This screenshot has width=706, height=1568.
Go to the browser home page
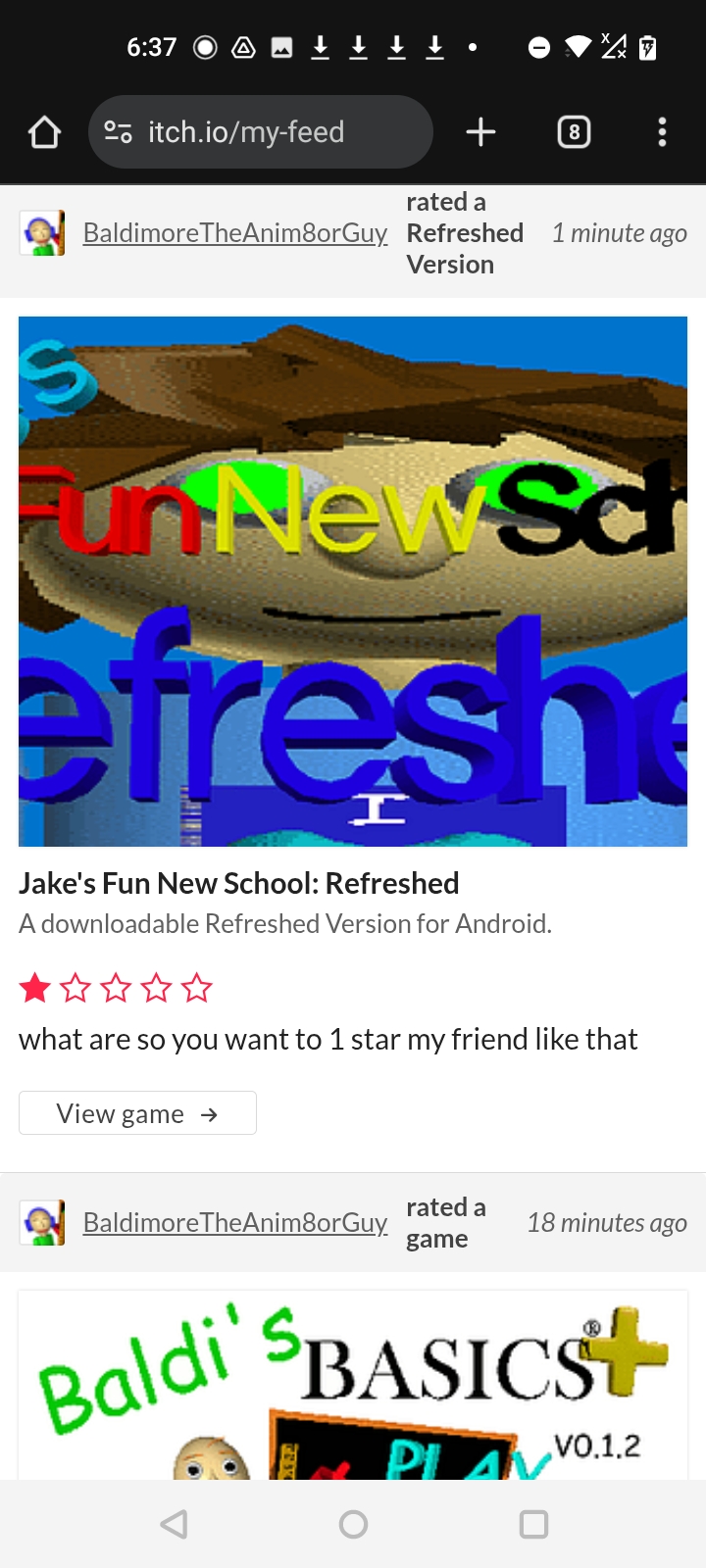point(44,132)
